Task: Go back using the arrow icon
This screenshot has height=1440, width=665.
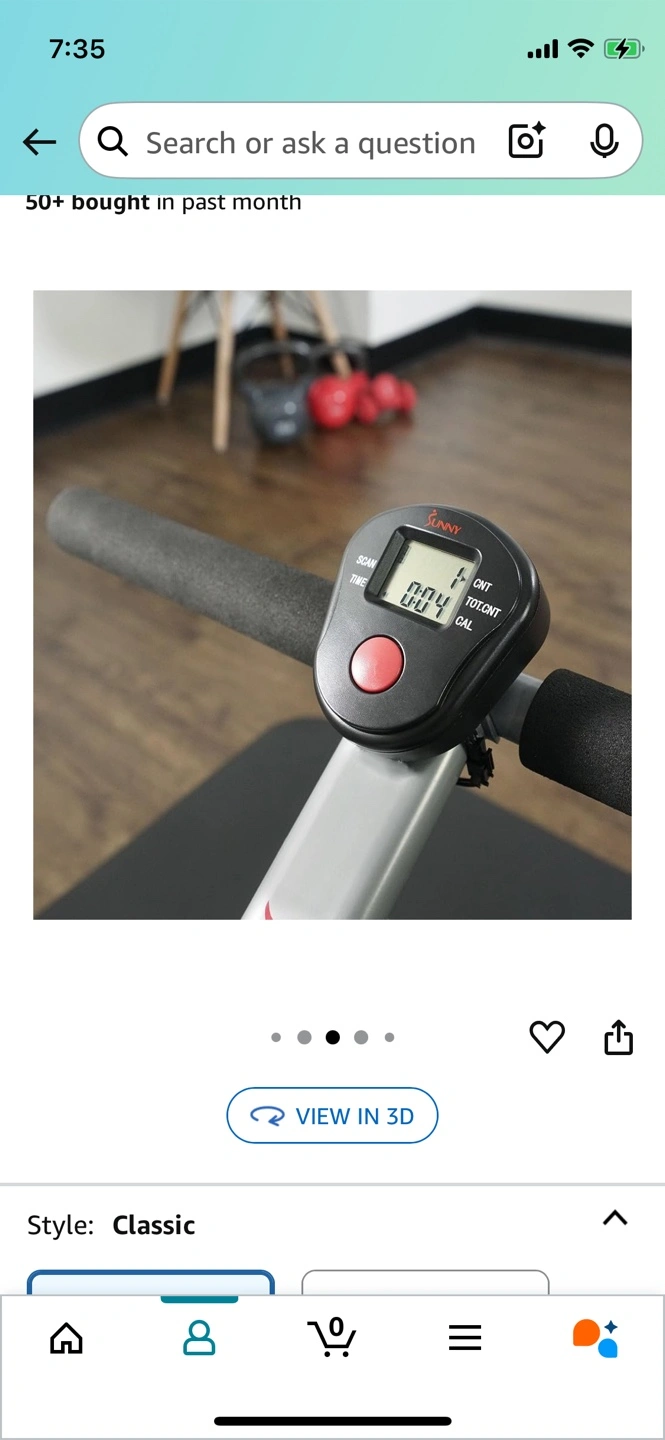Action: pos(40,142)
